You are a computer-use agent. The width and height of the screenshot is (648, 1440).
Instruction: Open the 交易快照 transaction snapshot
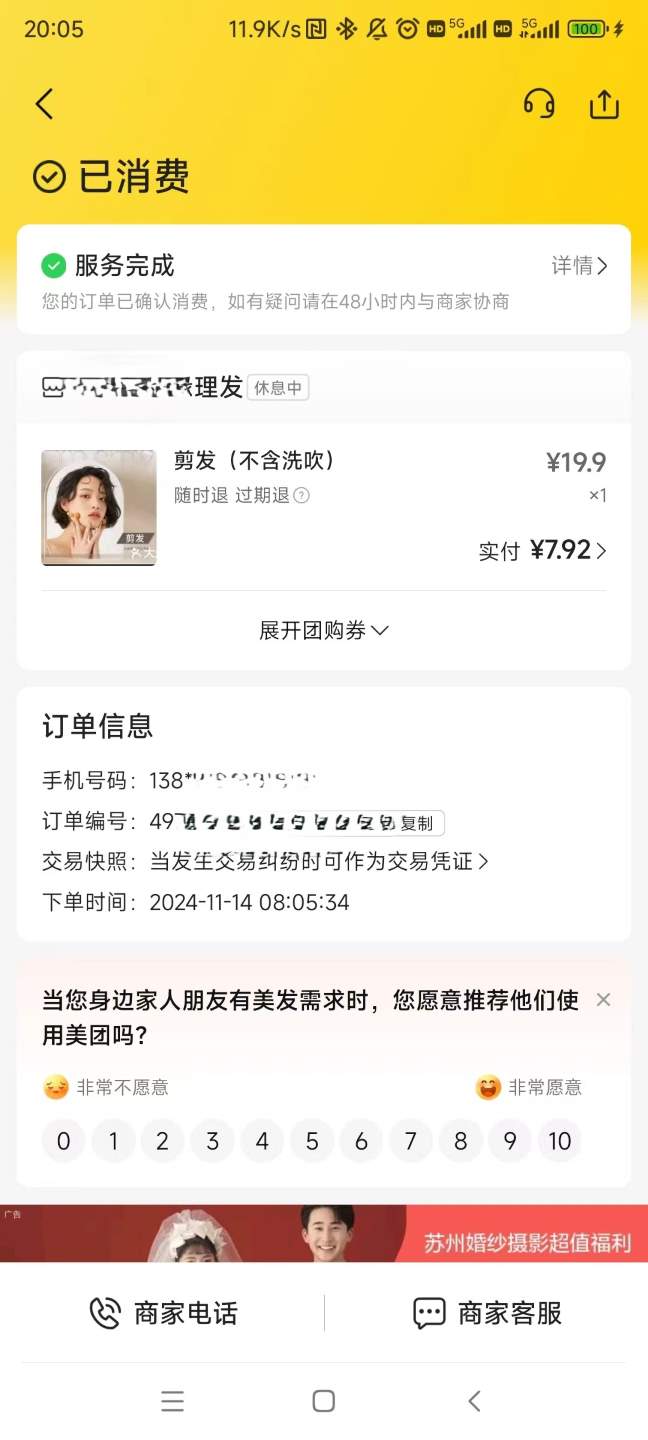[x=319, y=862]
